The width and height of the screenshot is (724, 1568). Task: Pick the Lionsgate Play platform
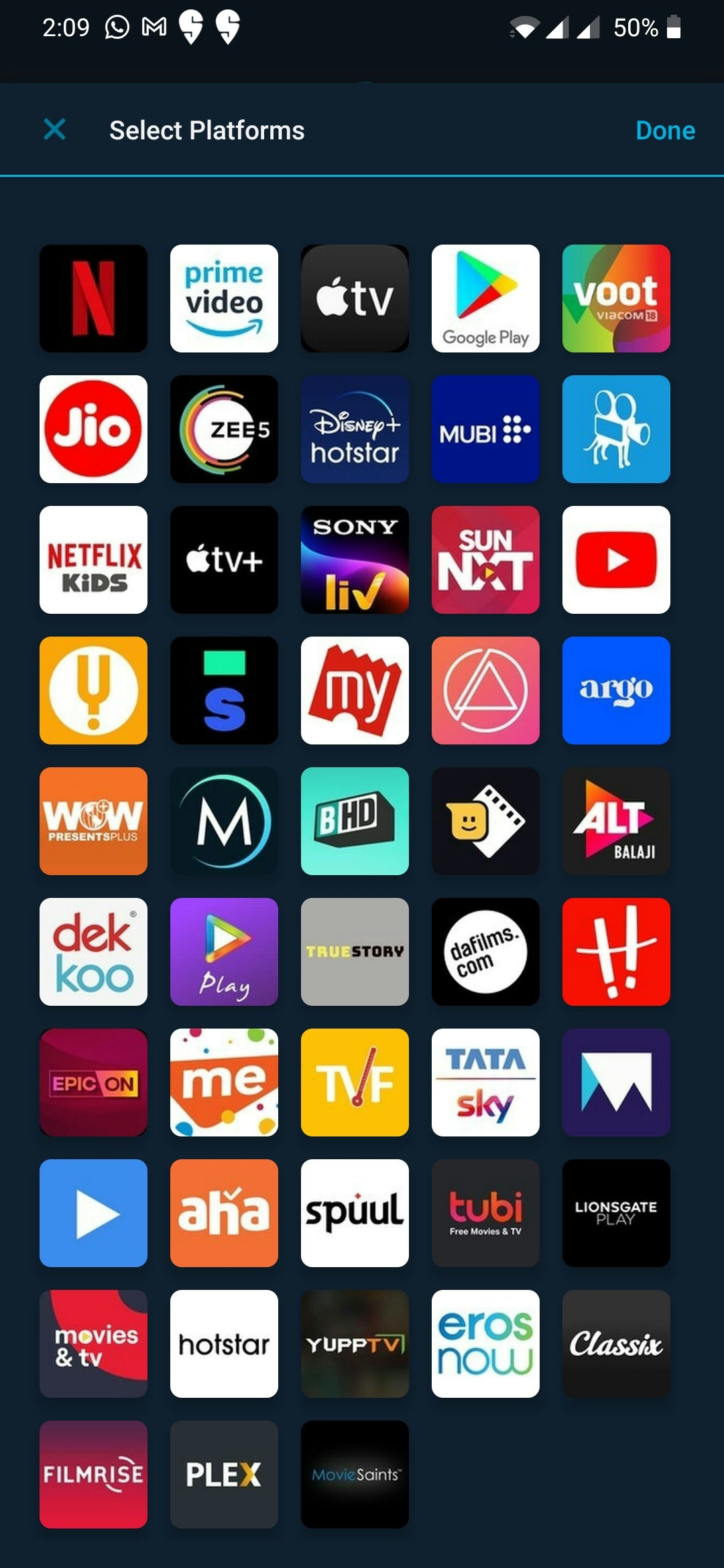point(616,1213)
